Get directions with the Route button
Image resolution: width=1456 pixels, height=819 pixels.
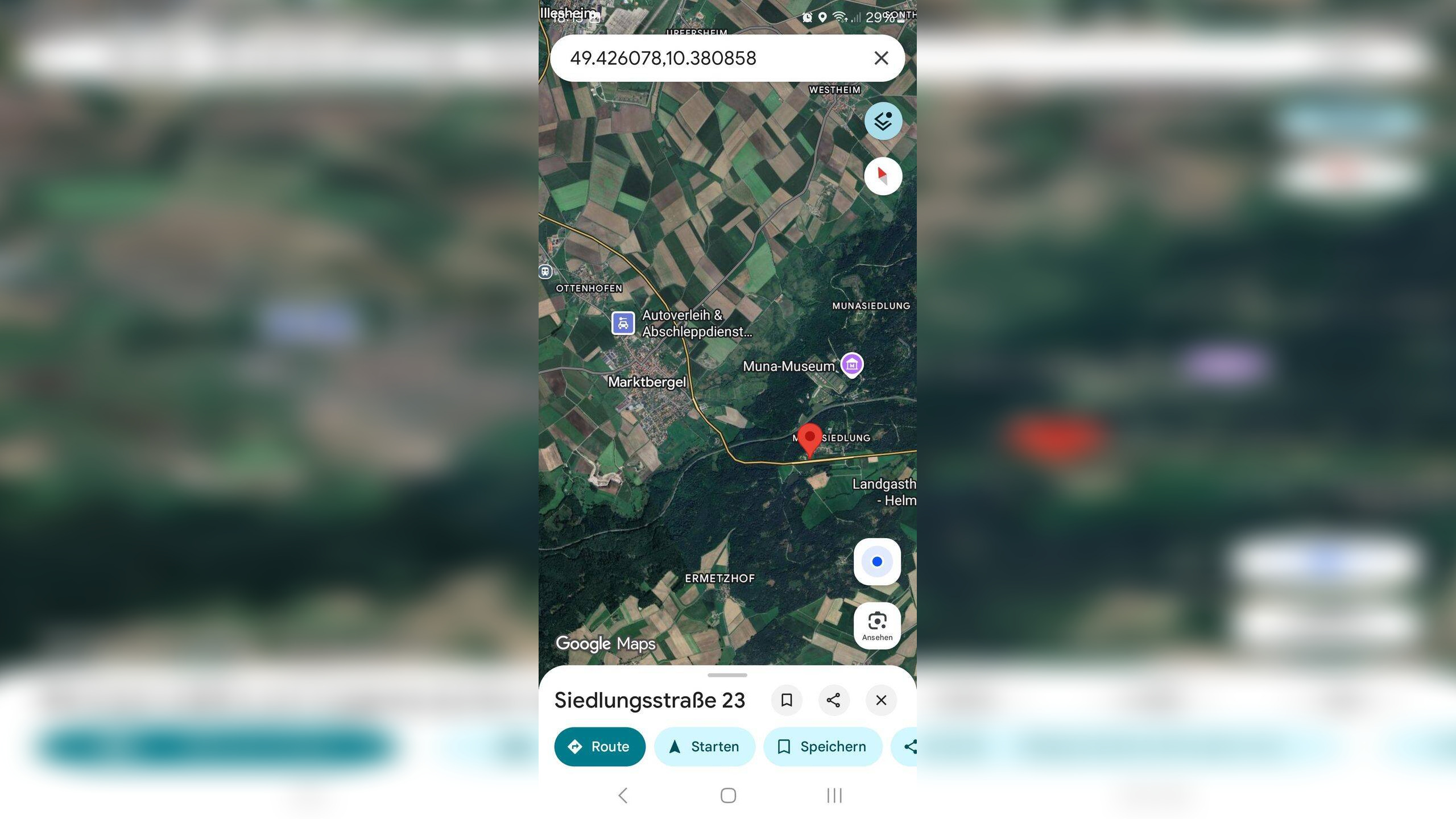click(x=599, y=747)
